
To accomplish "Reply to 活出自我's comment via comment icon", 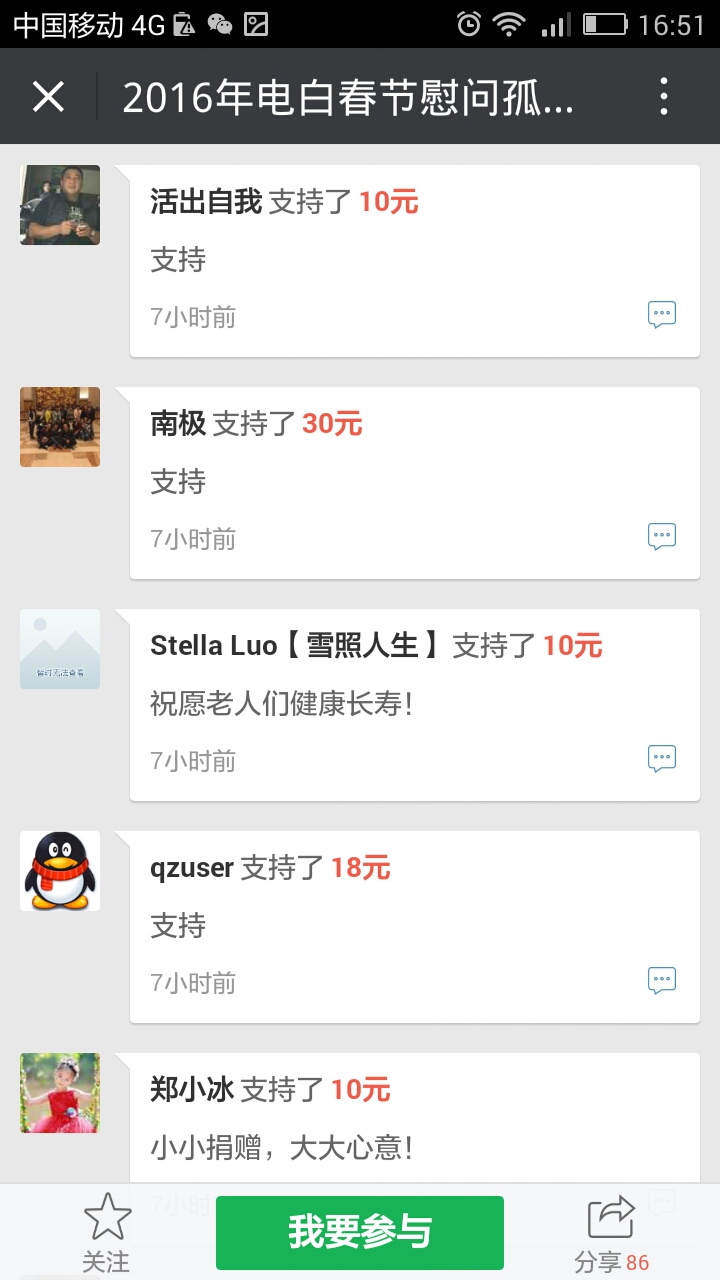I will coord(662,315).
